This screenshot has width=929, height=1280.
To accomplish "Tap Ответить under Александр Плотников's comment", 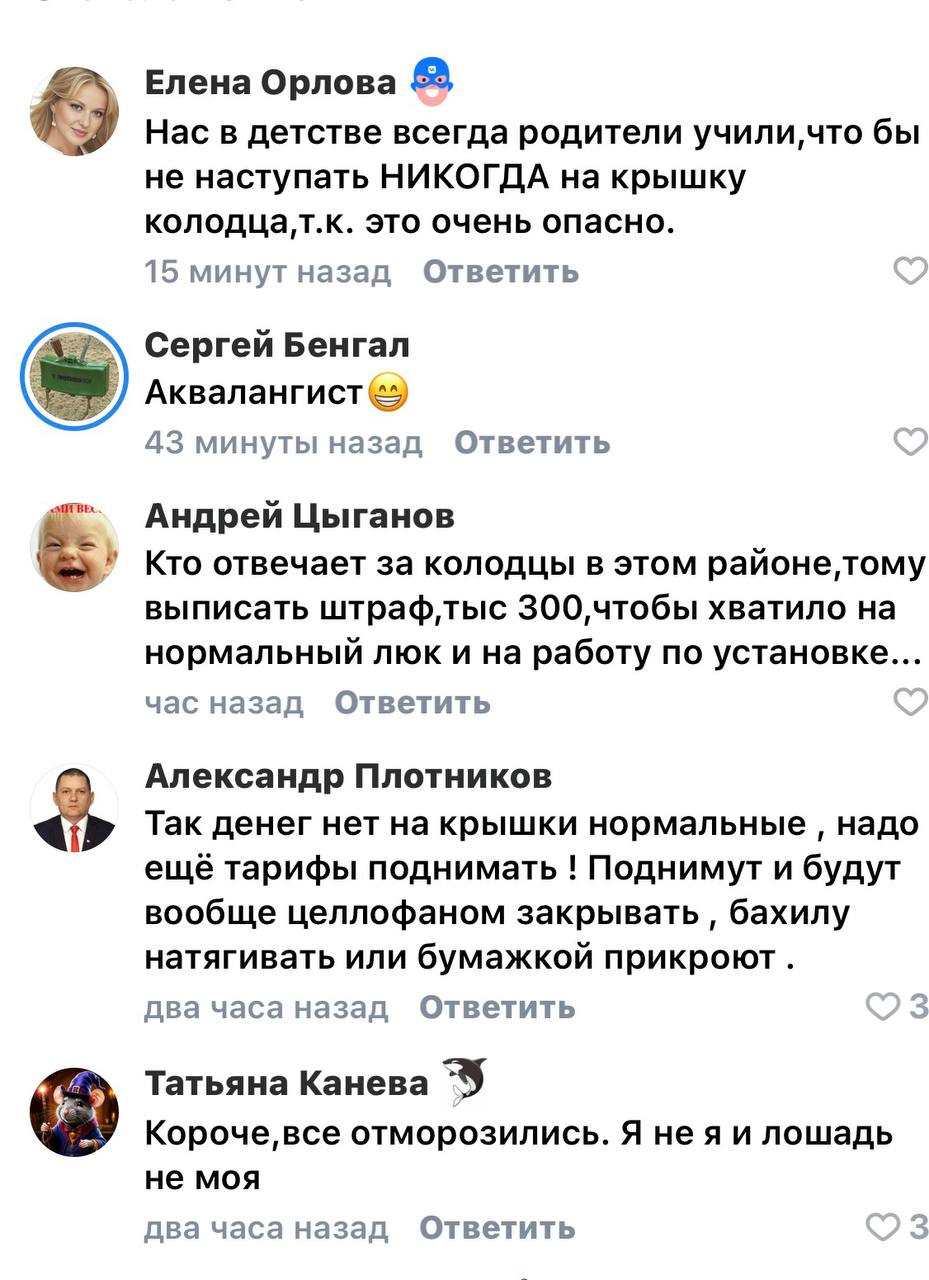I will [x=497, y=1007].
